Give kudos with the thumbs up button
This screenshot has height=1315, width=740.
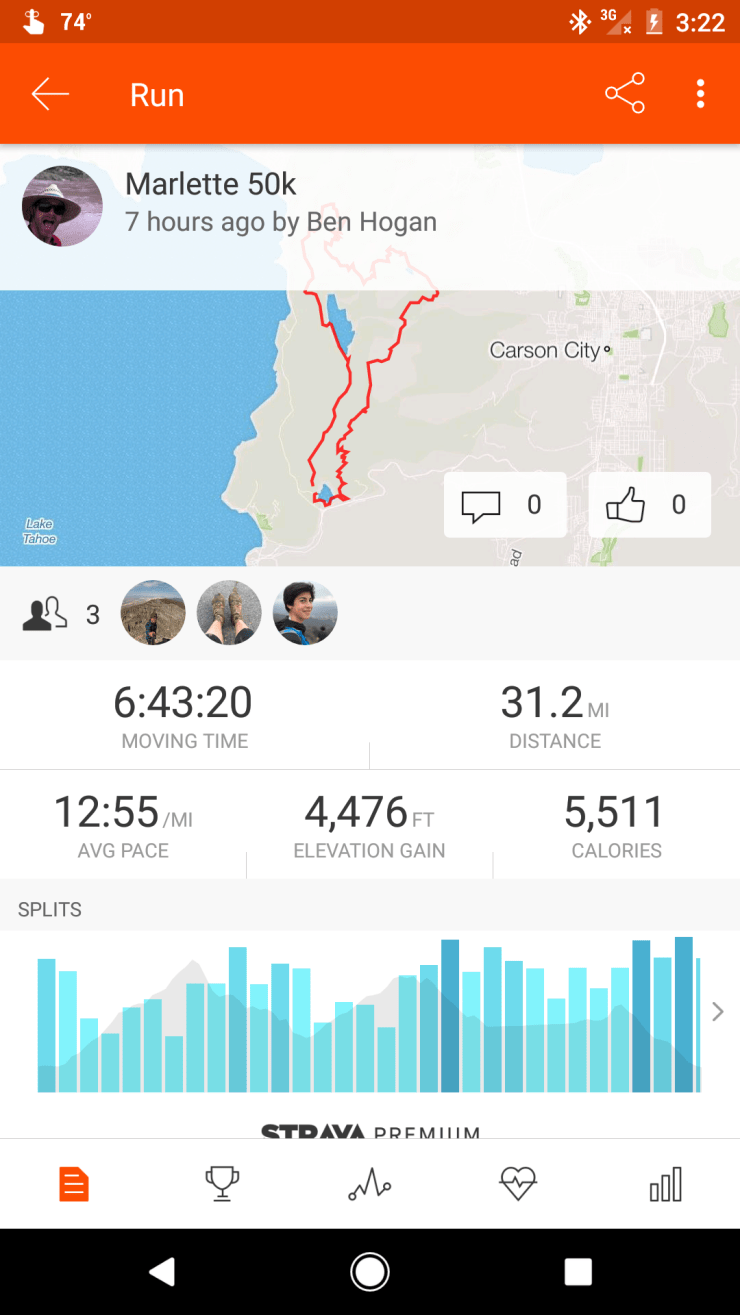649,505
